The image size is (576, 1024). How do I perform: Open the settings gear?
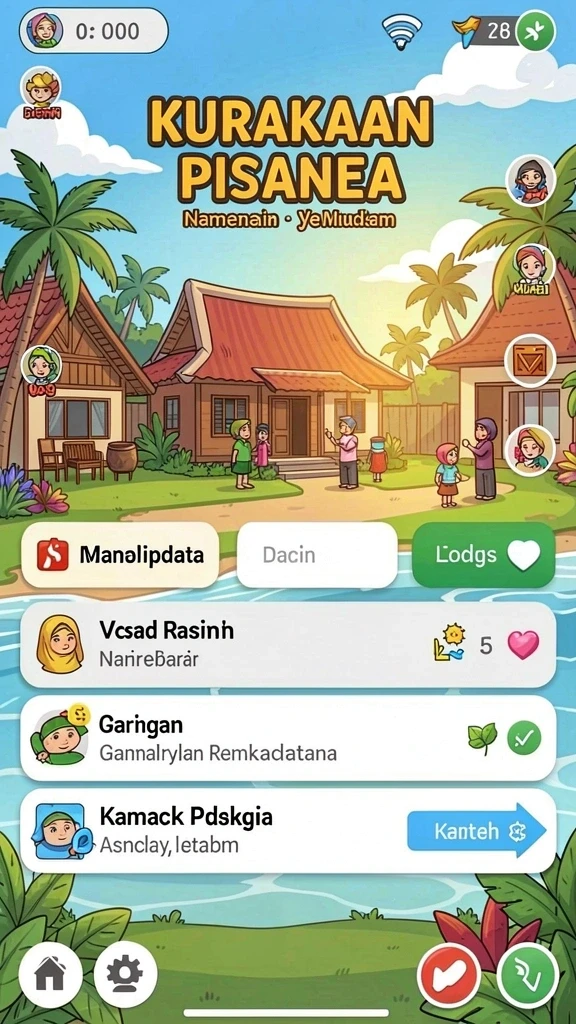[x=125, y=975]
